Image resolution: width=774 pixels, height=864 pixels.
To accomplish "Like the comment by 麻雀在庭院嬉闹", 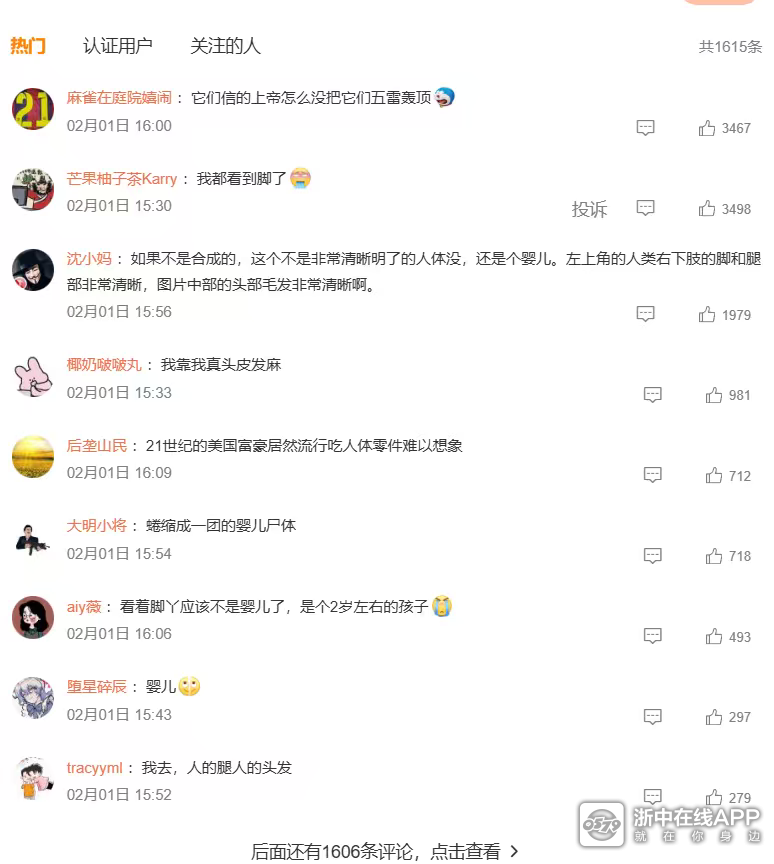I will click(708, 128).
